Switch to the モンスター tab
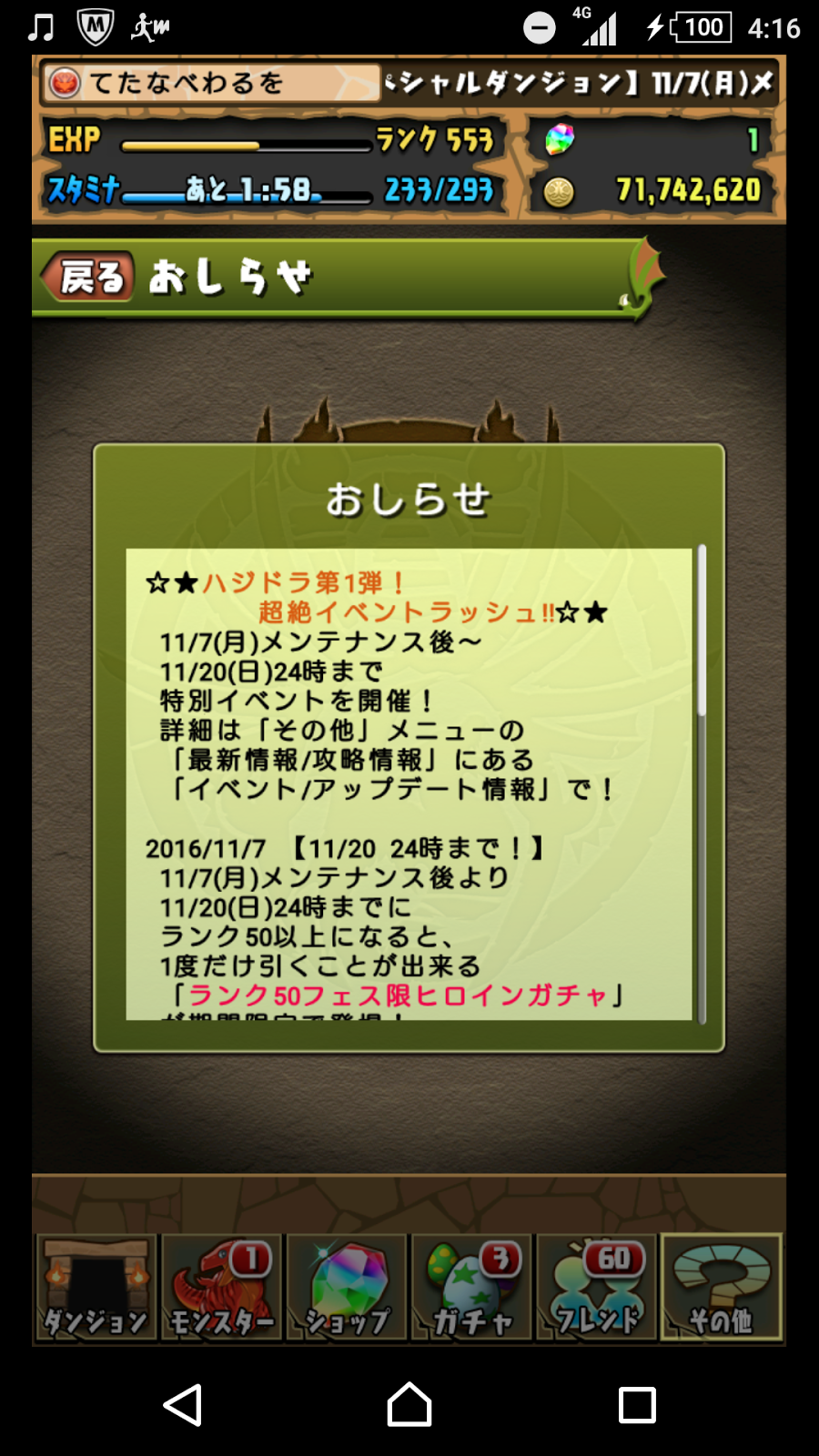Viewport: 819px width, 1456px height. click(221, 1288)
